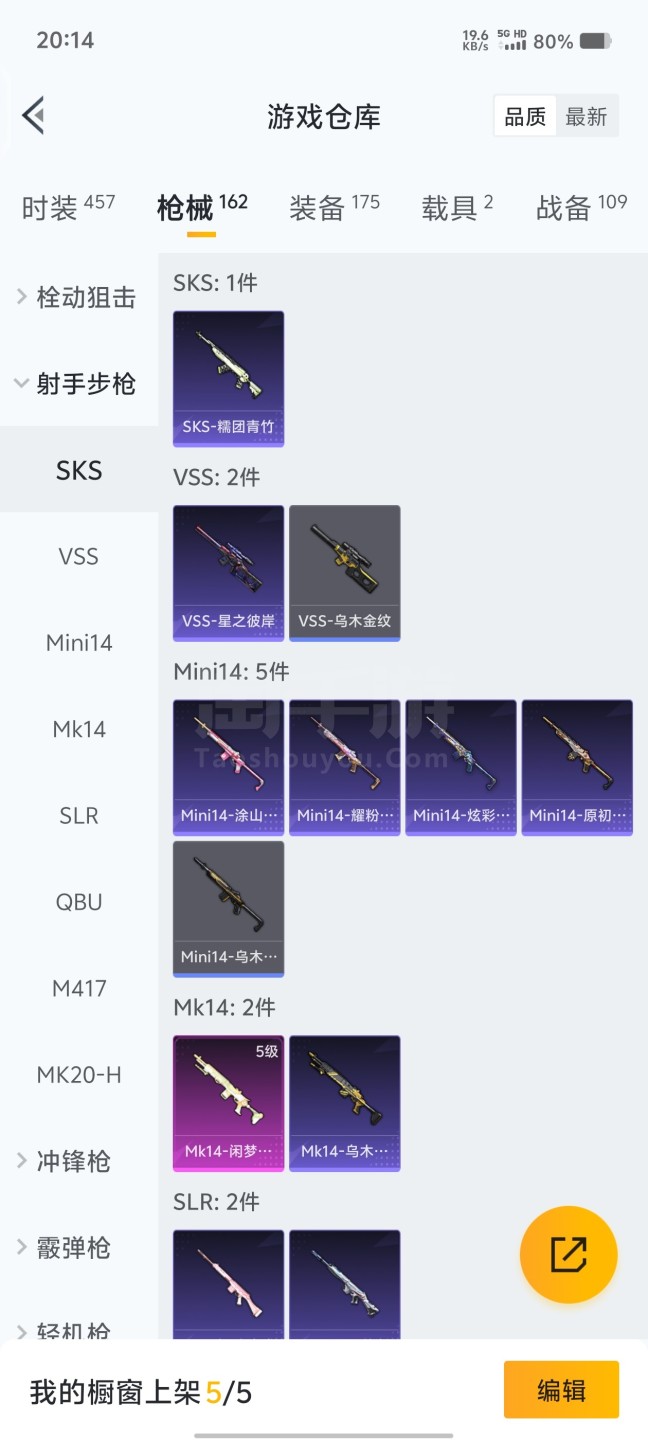Collapse the 射手步枪 category

[x=78, y=384]
